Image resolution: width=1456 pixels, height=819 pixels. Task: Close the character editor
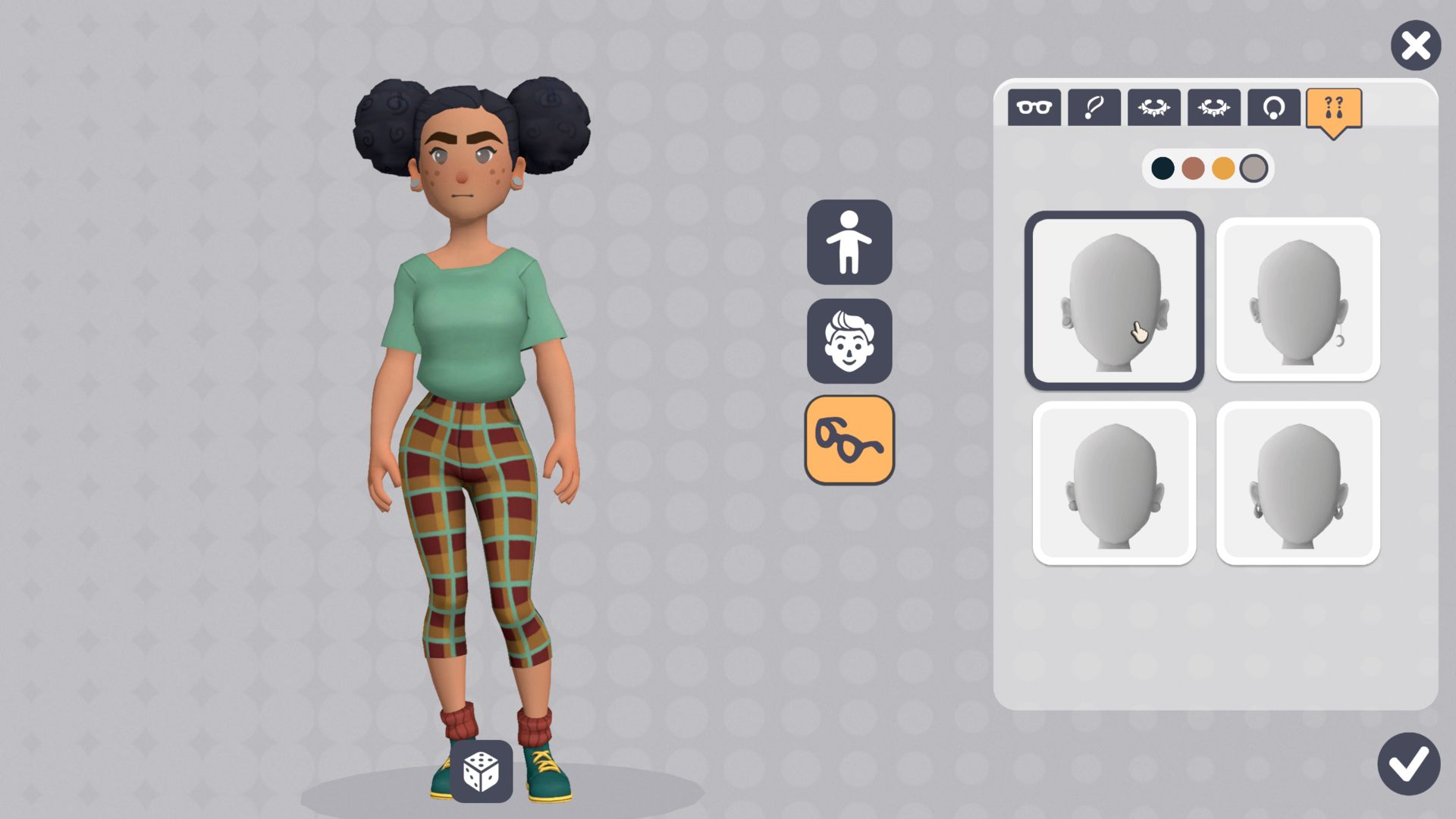[x=1415, y=45]
